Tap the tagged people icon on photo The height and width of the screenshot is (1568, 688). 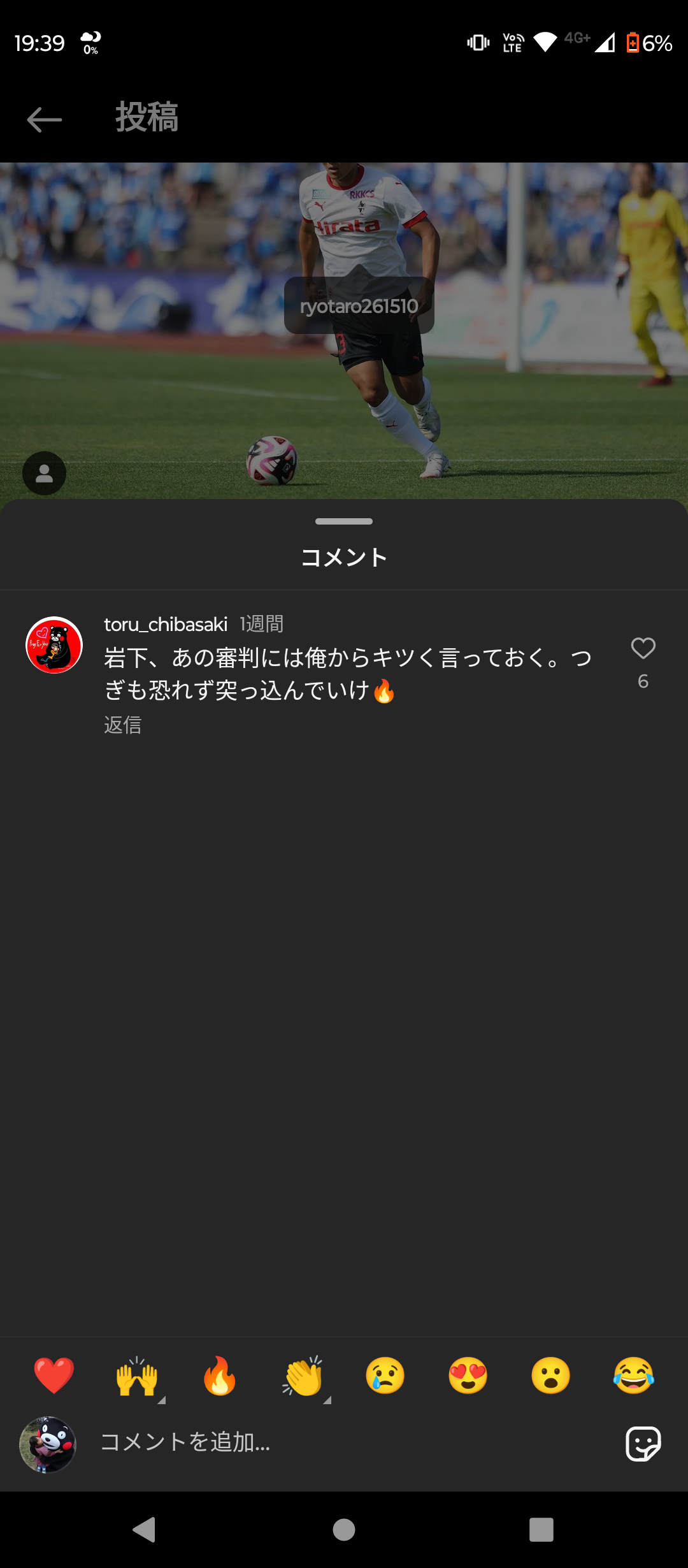tap(45, 474)
